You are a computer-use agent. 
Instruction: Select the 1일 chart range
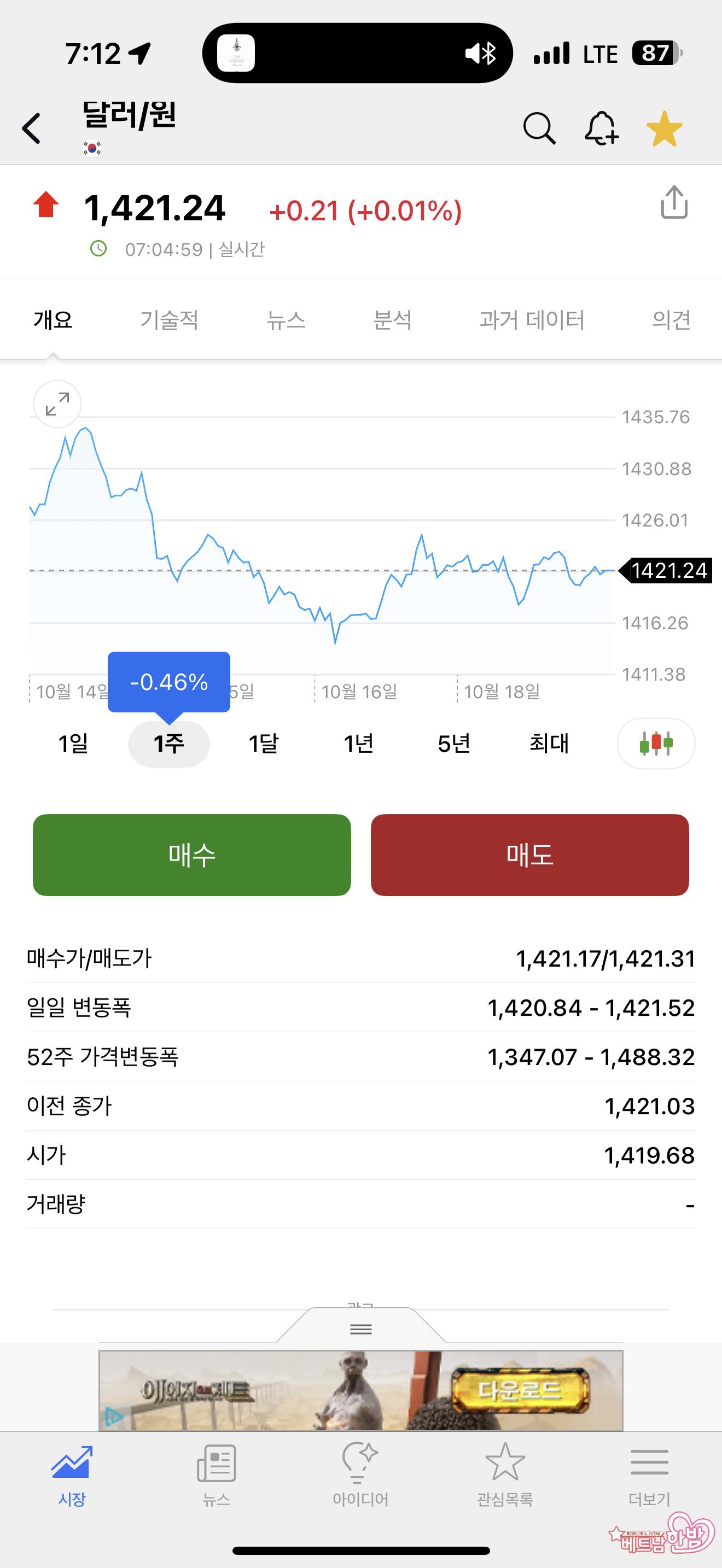pos(73,743)
